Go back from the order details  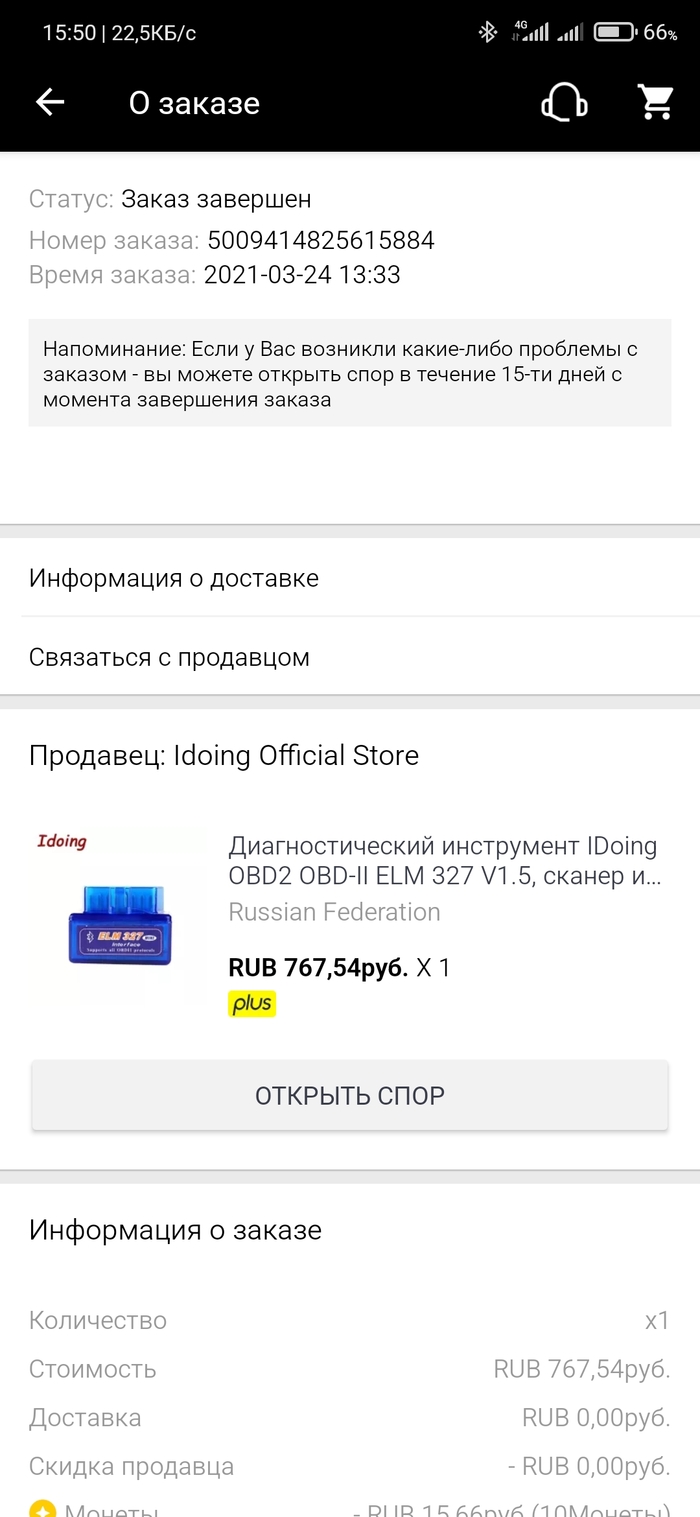coord(50,102)
